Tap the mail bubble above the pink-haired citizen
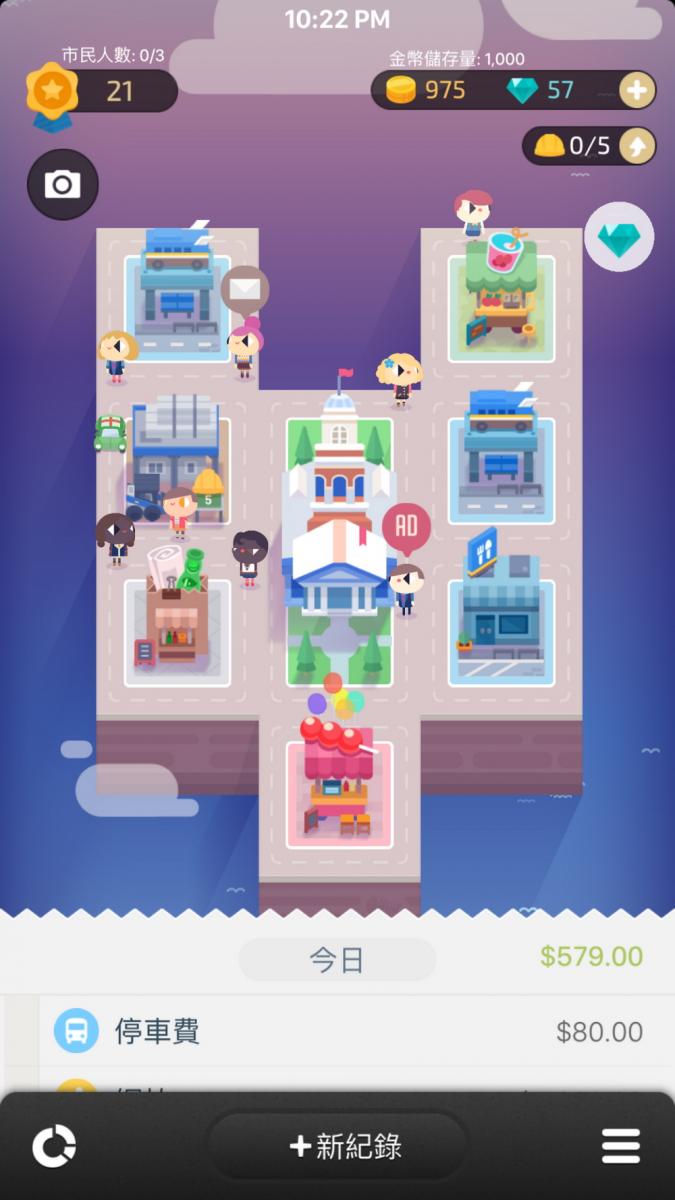675x1200 pixels. point(245,289)
